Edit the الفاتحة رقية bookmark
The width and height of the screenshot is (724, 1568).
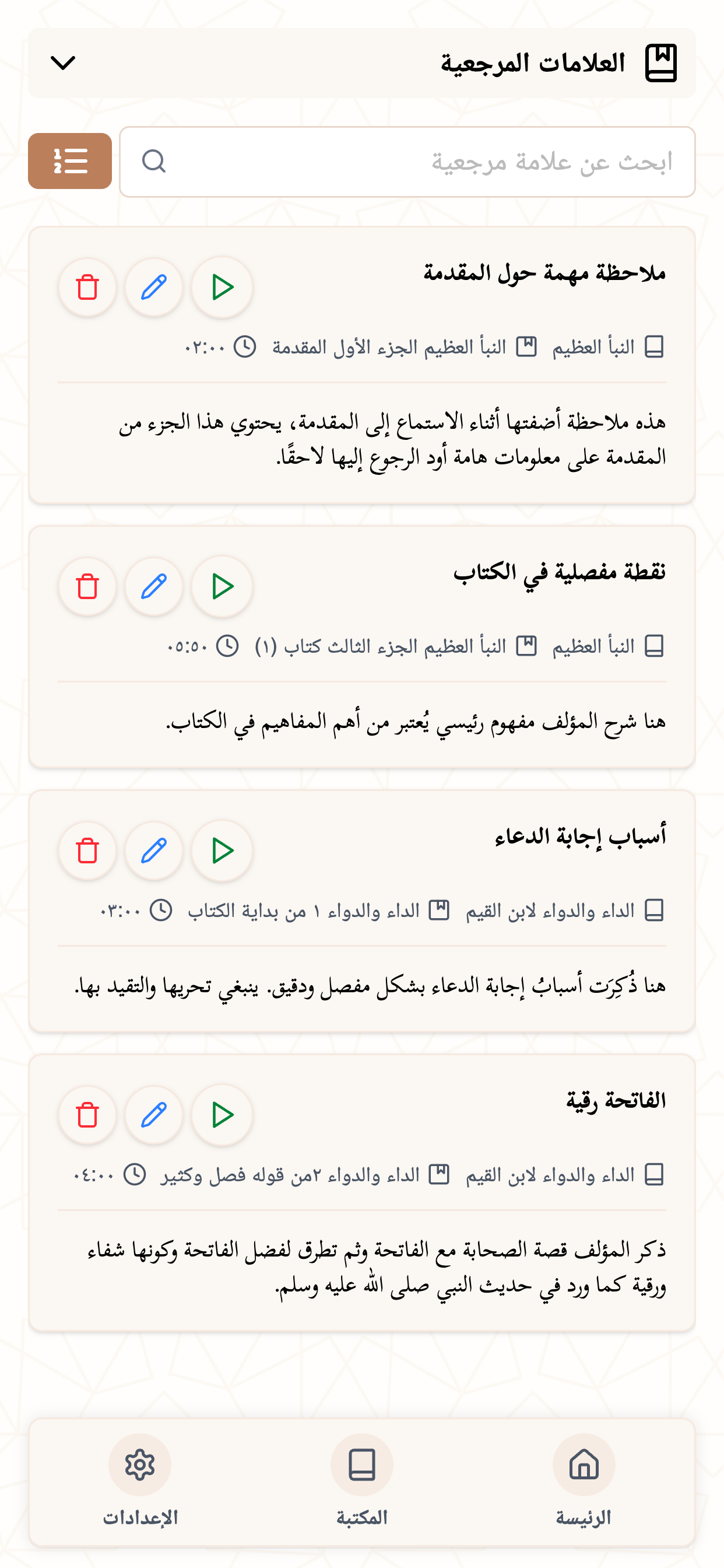click(154, 1115)
